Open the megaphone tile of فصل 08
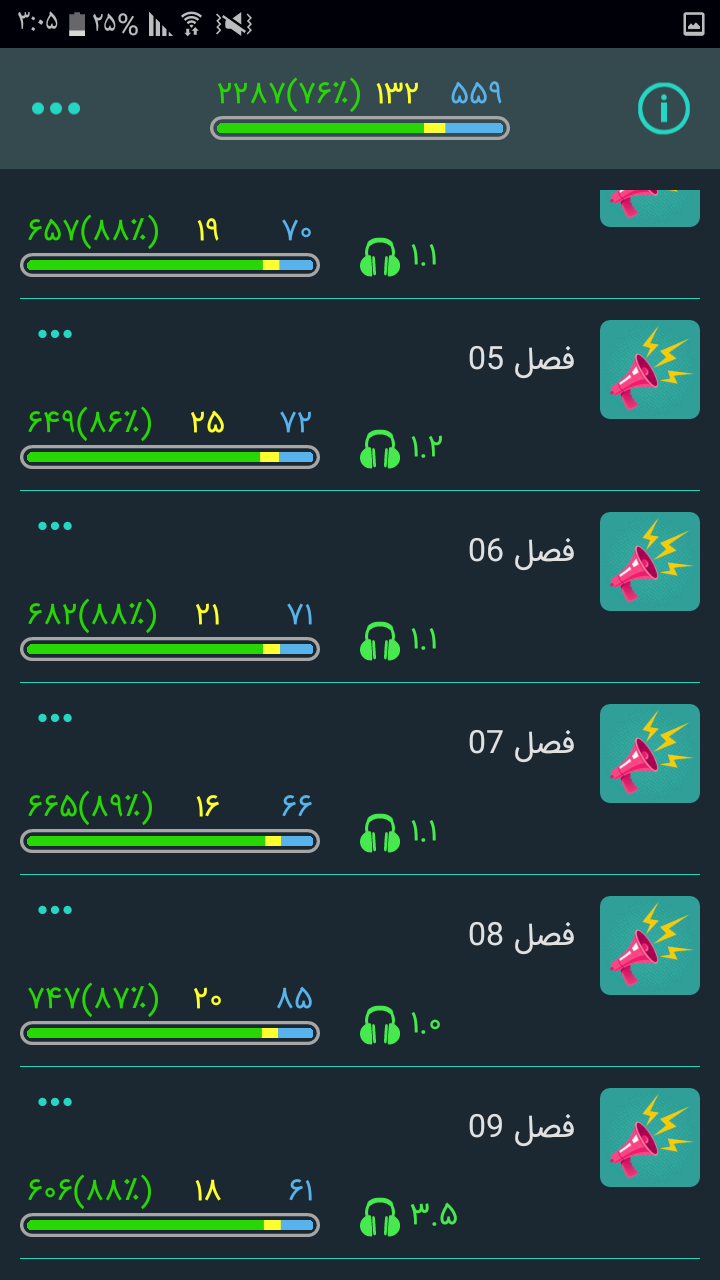Image resolution: width=720 pixels, height=1280 pixels. [x=650, y=945]
